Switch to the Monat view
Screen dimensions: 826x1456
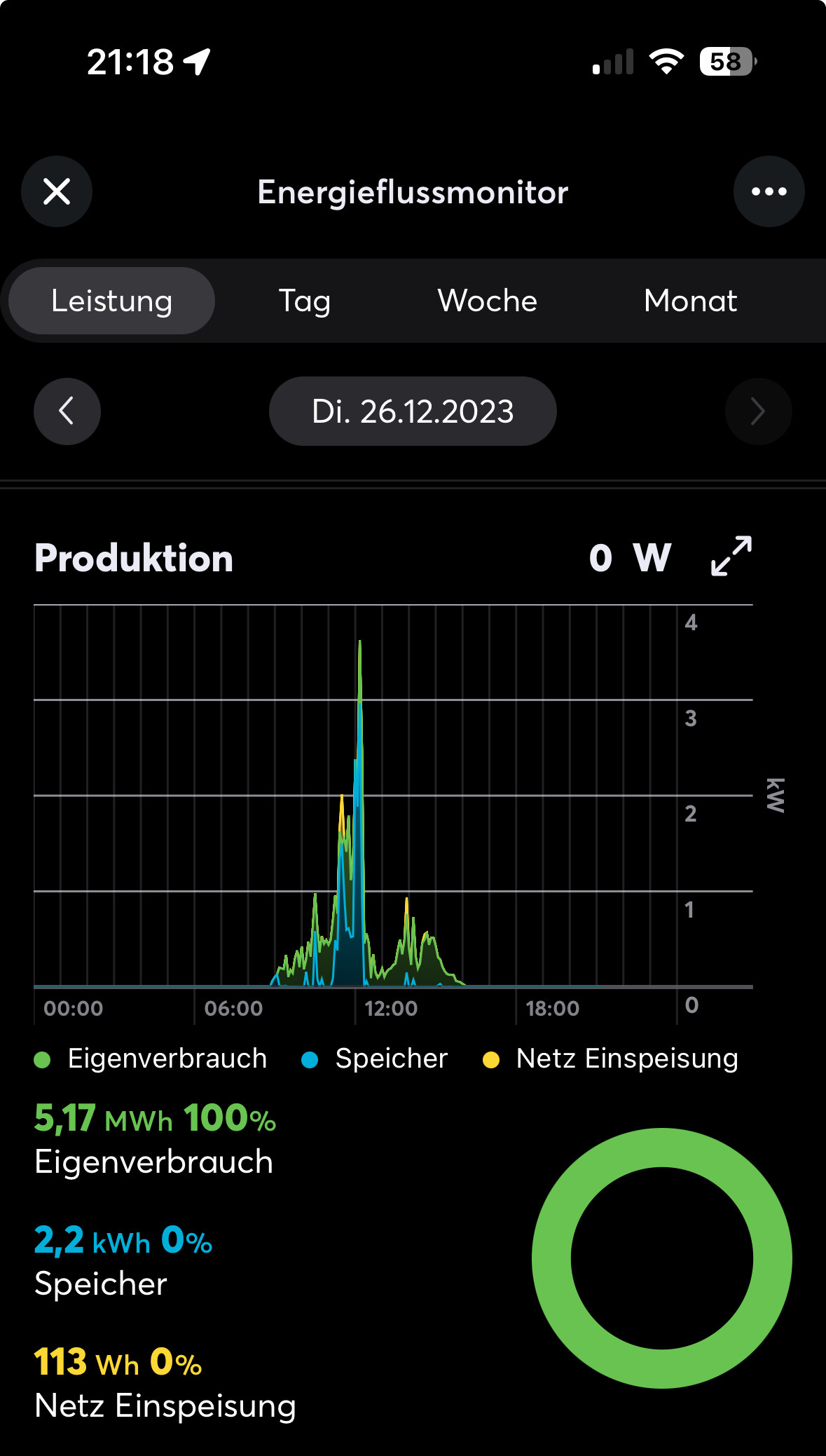click(x=690, y=301)
